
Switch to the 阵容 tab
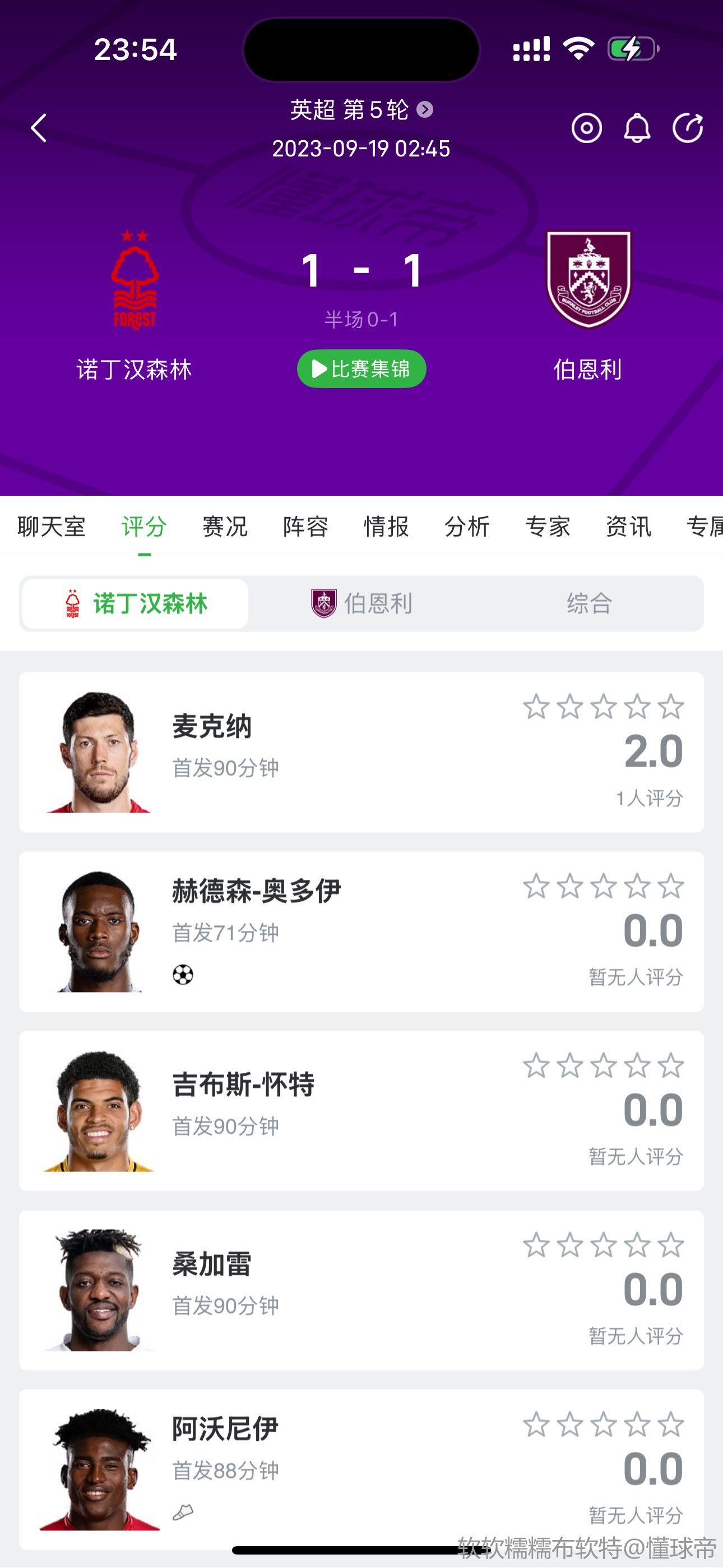305,527
